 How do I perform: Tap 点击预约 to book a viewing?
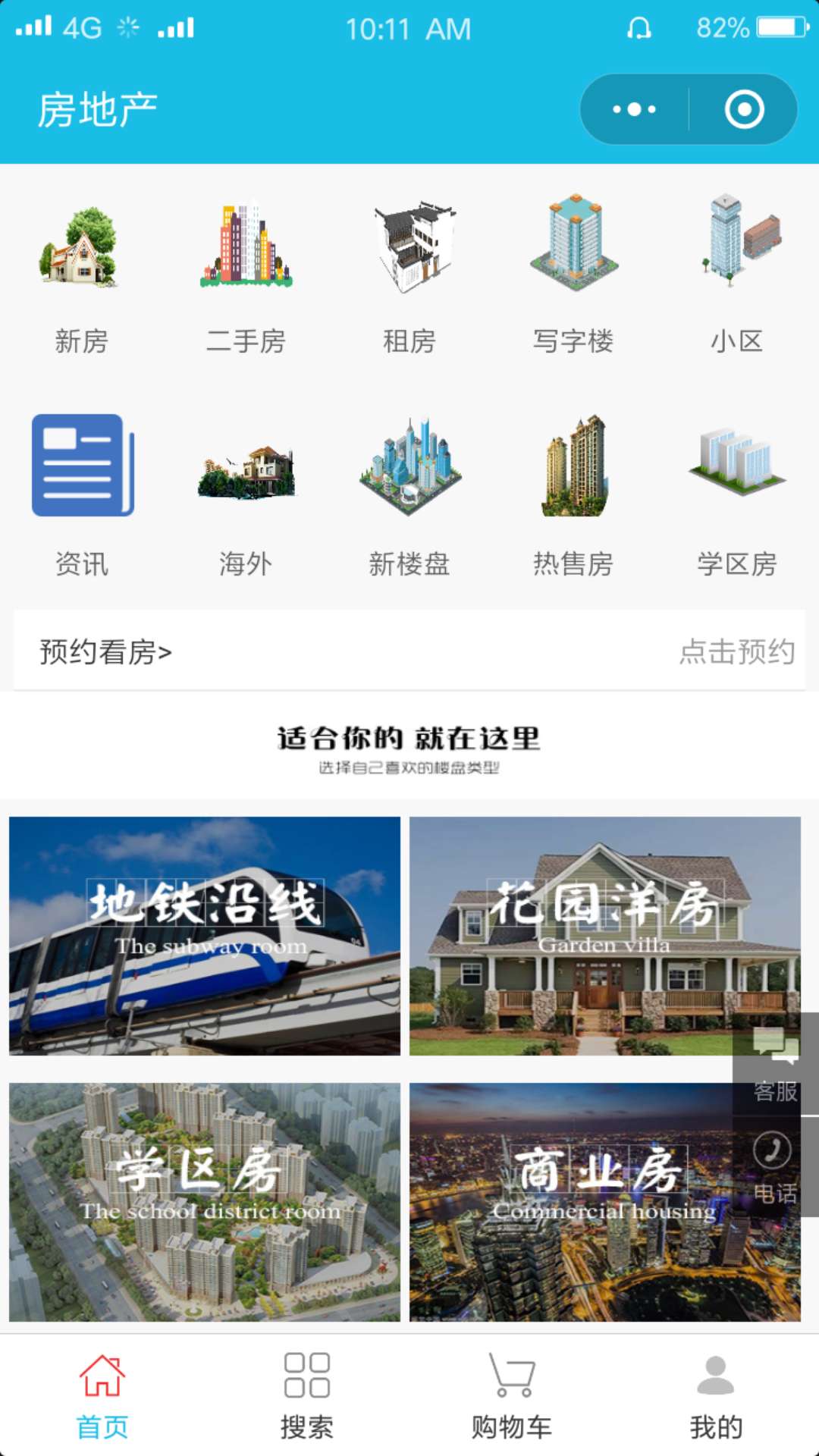736,651
